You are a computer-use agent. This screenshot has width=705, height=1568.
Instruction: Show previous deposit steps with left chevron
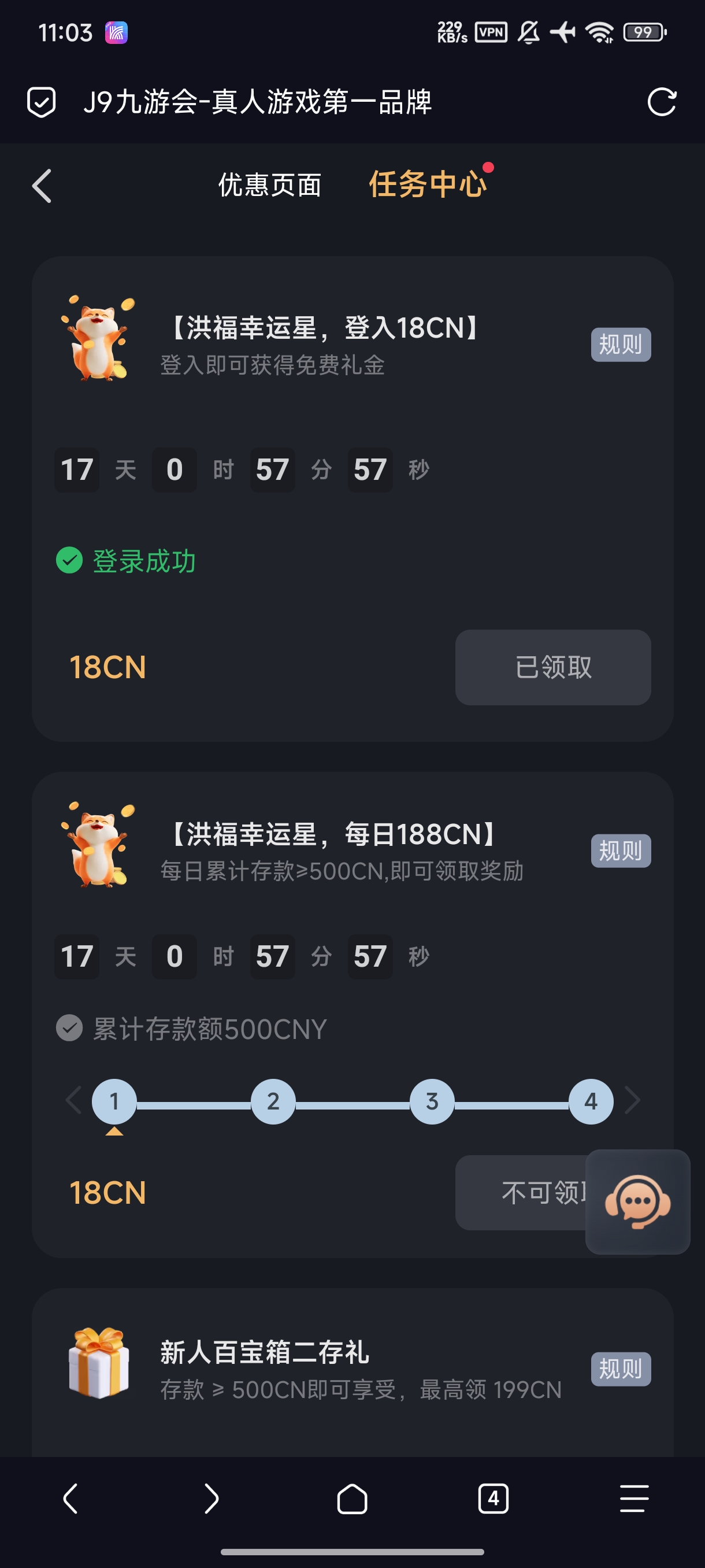[x=73, y=1100]
